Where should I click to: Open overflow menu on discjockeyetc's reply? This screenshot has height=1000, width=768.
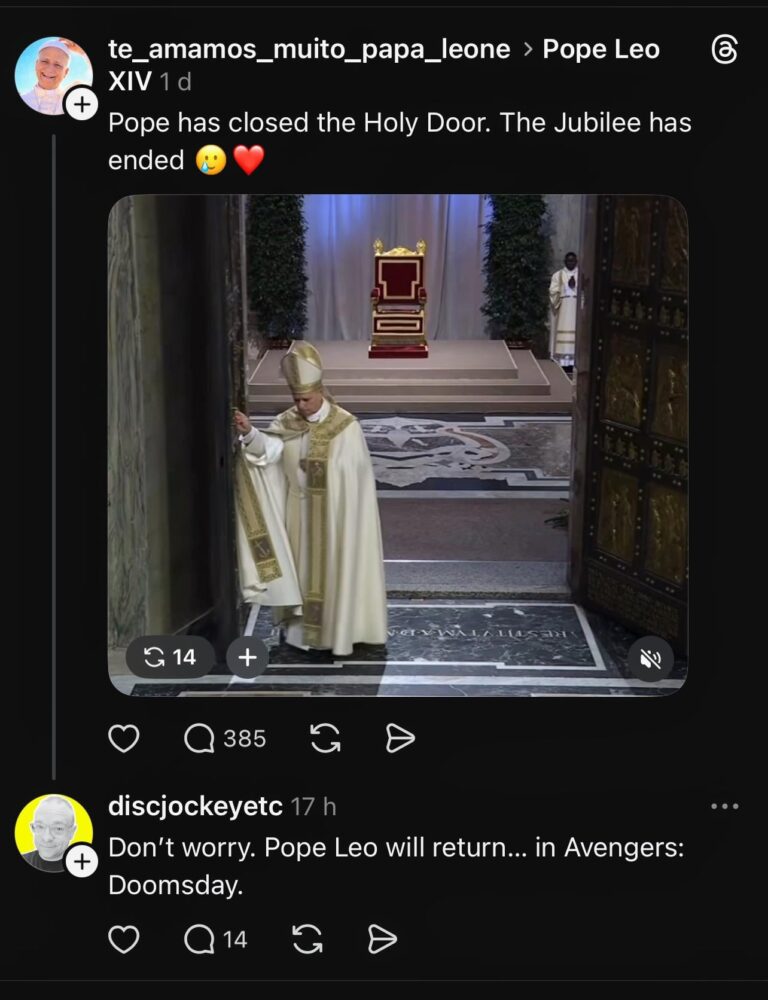724,806
